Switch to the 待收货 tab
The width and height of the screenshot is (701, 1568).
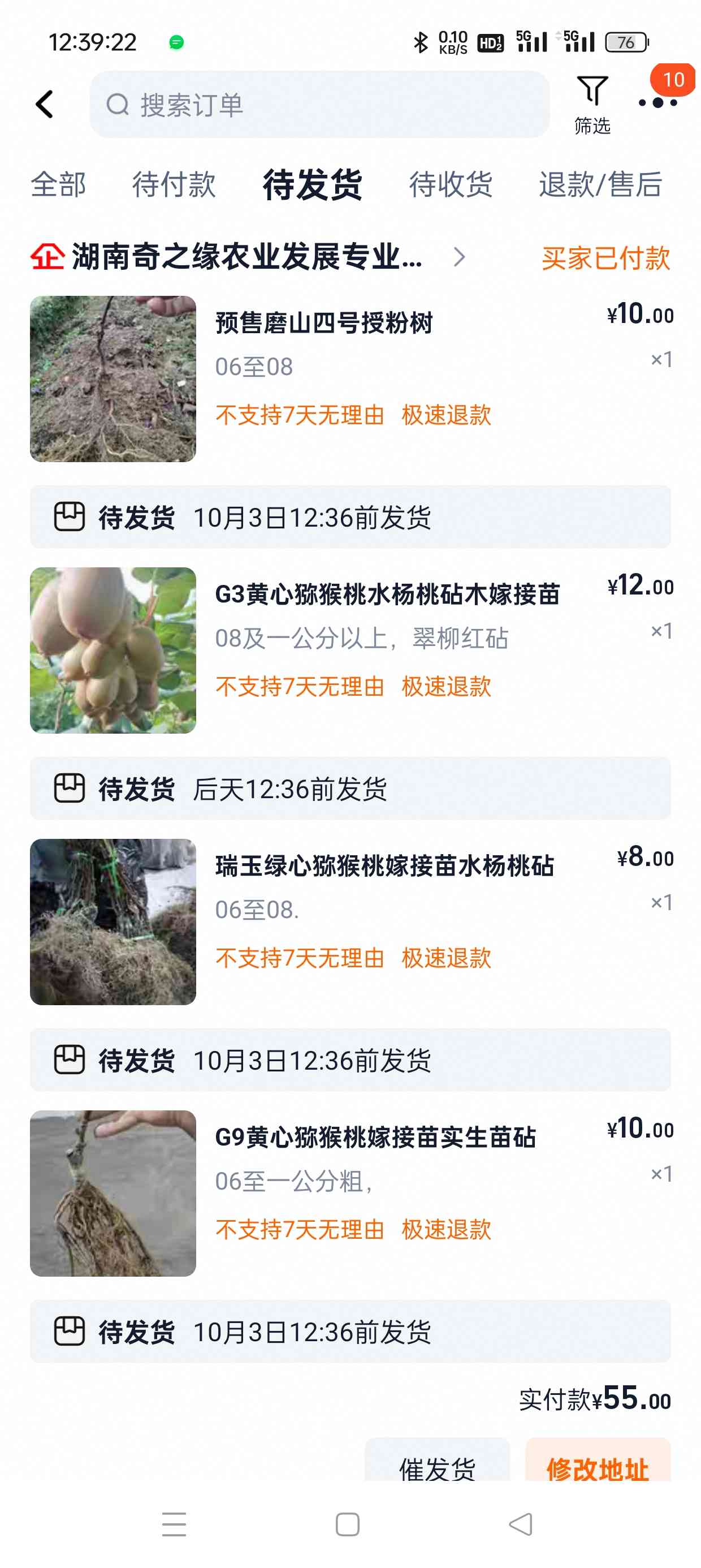(x=451, y=184)
